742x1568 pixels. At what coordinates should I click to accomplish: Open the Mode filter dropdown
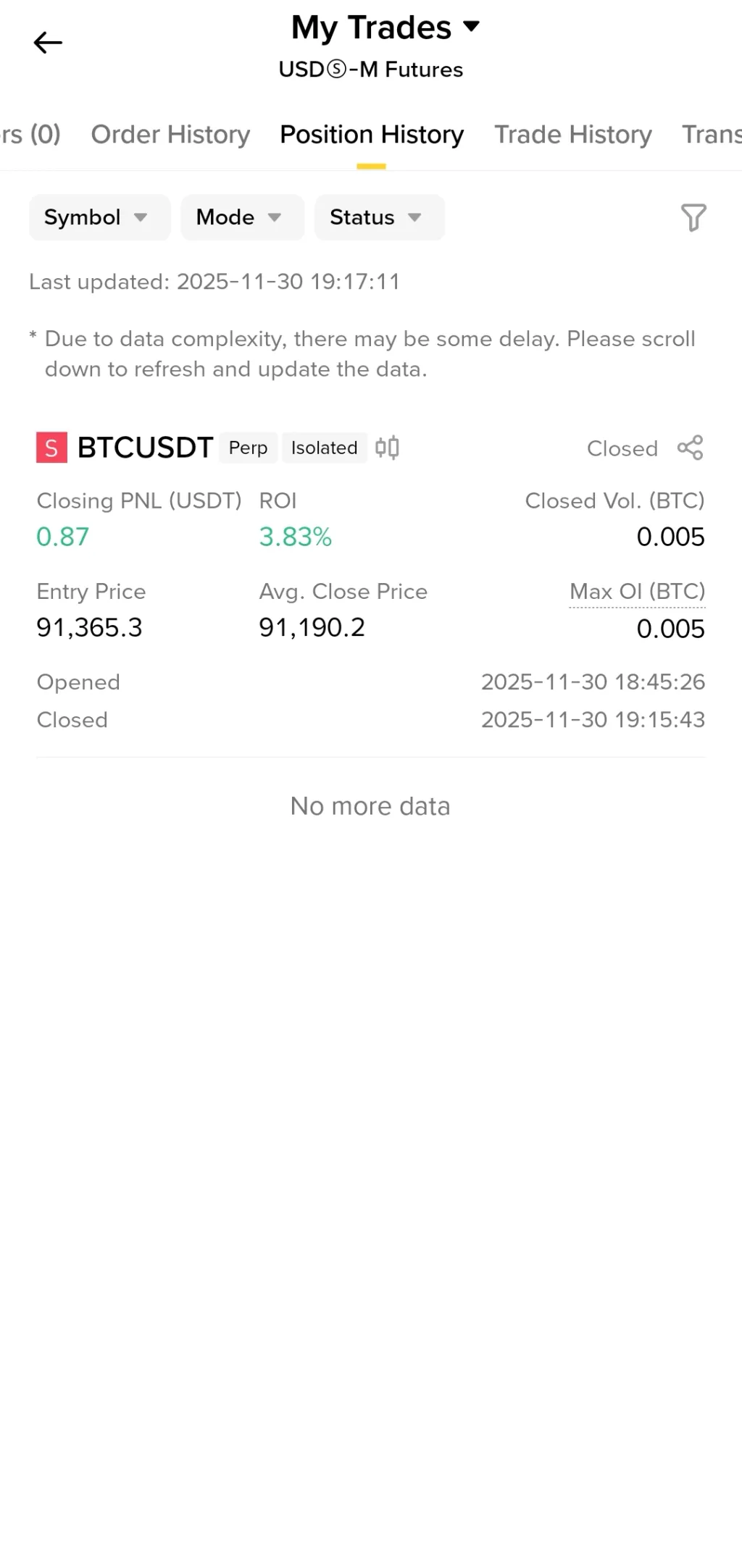(242, 217)
